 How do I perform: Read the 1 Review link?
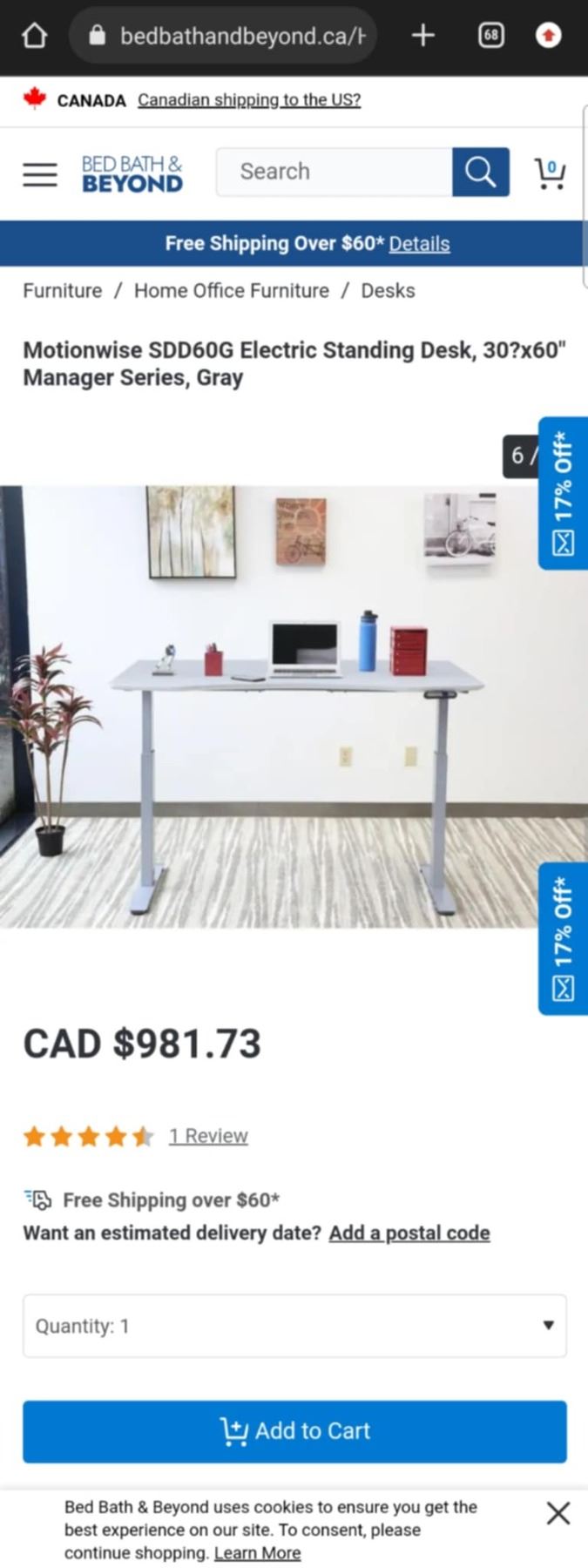coord(208,1136)
